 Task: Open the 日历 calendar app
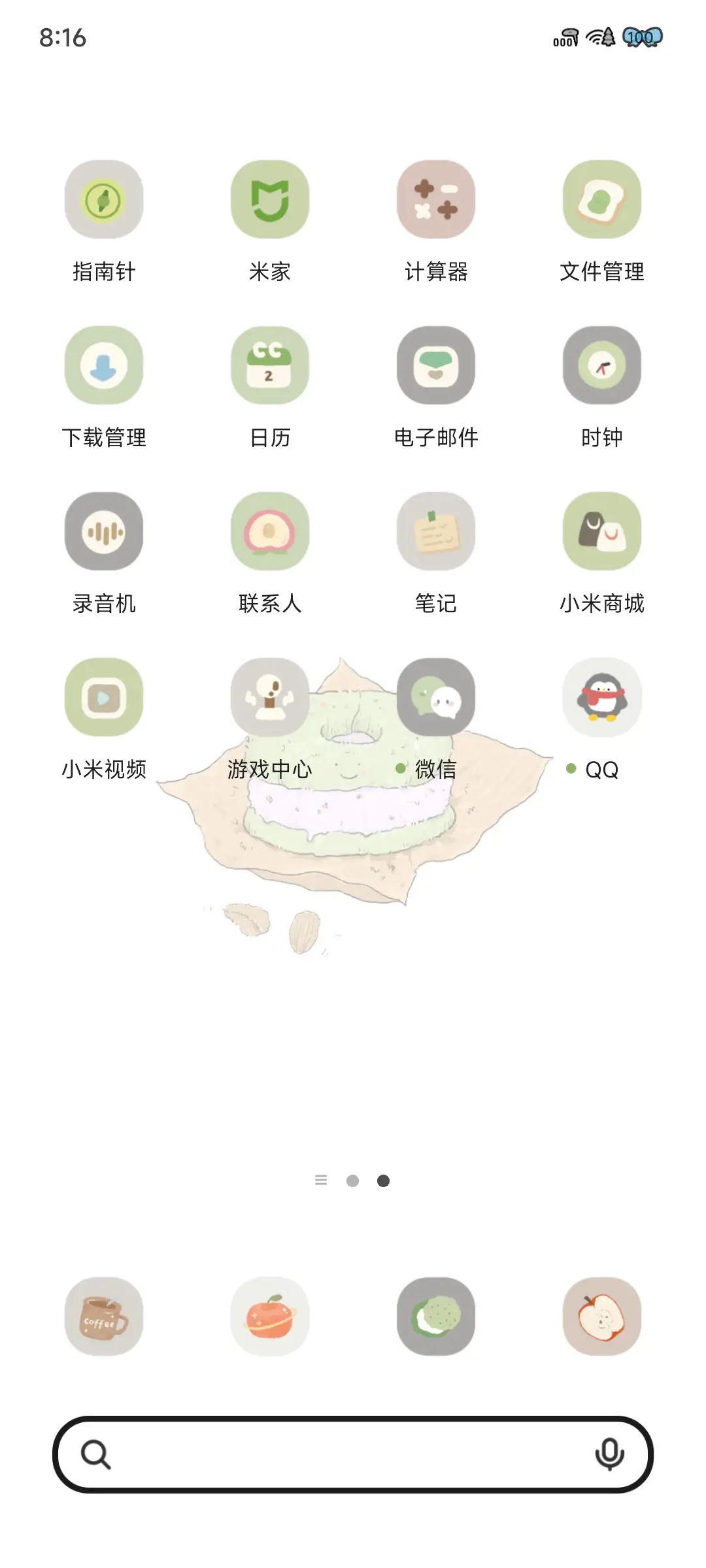coord(269,366)
